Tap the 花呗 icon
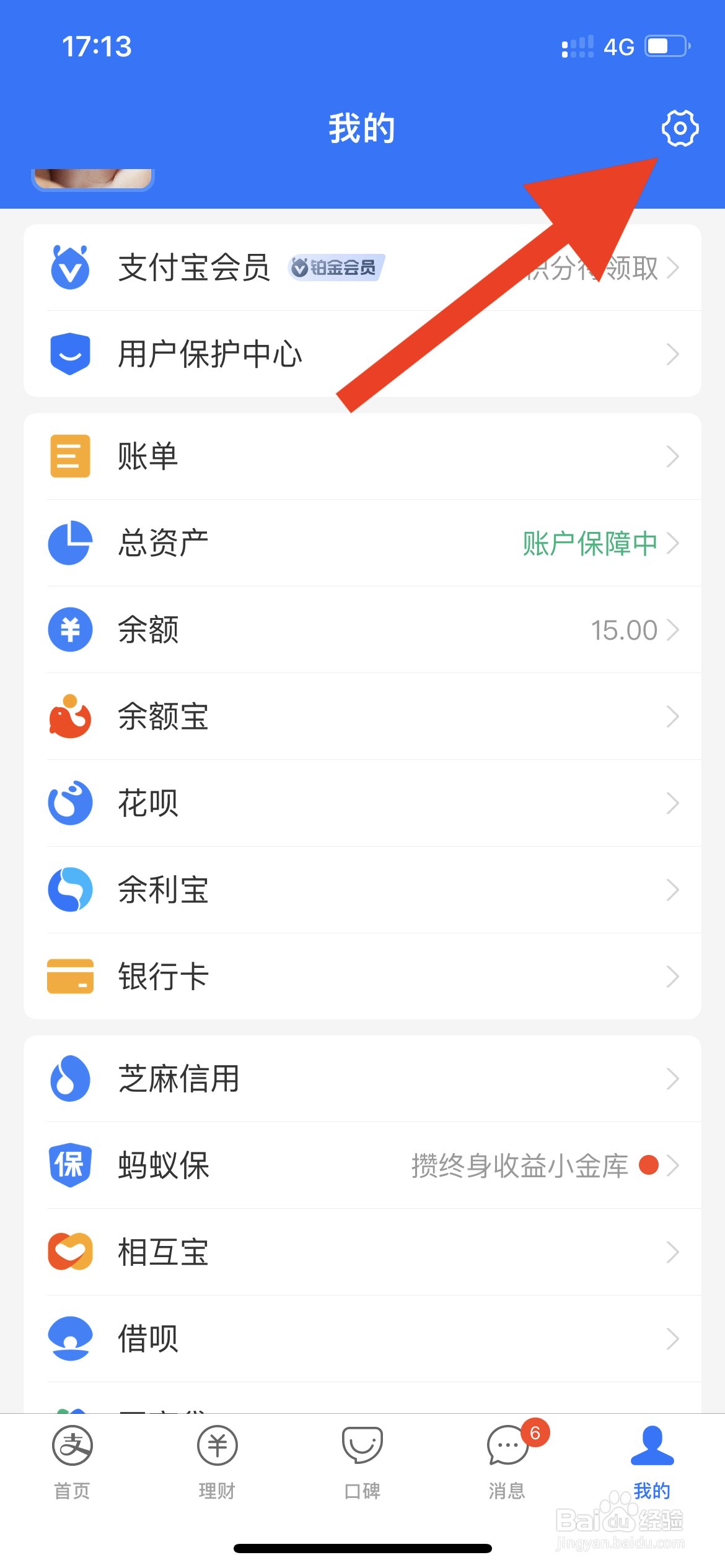 [x=70, y=803]
